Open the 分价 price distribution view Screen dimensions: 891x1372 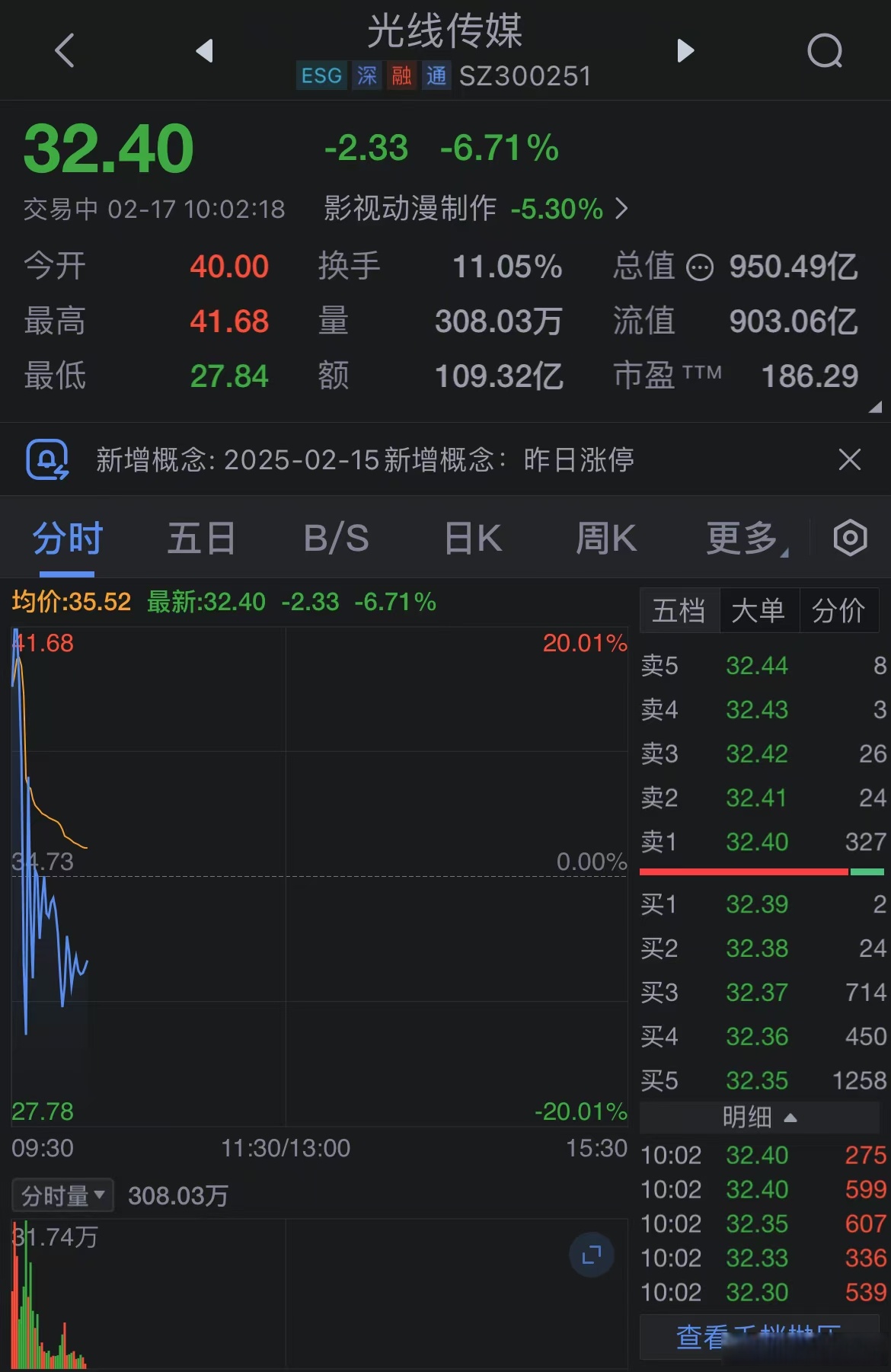[x=838, y=610]
